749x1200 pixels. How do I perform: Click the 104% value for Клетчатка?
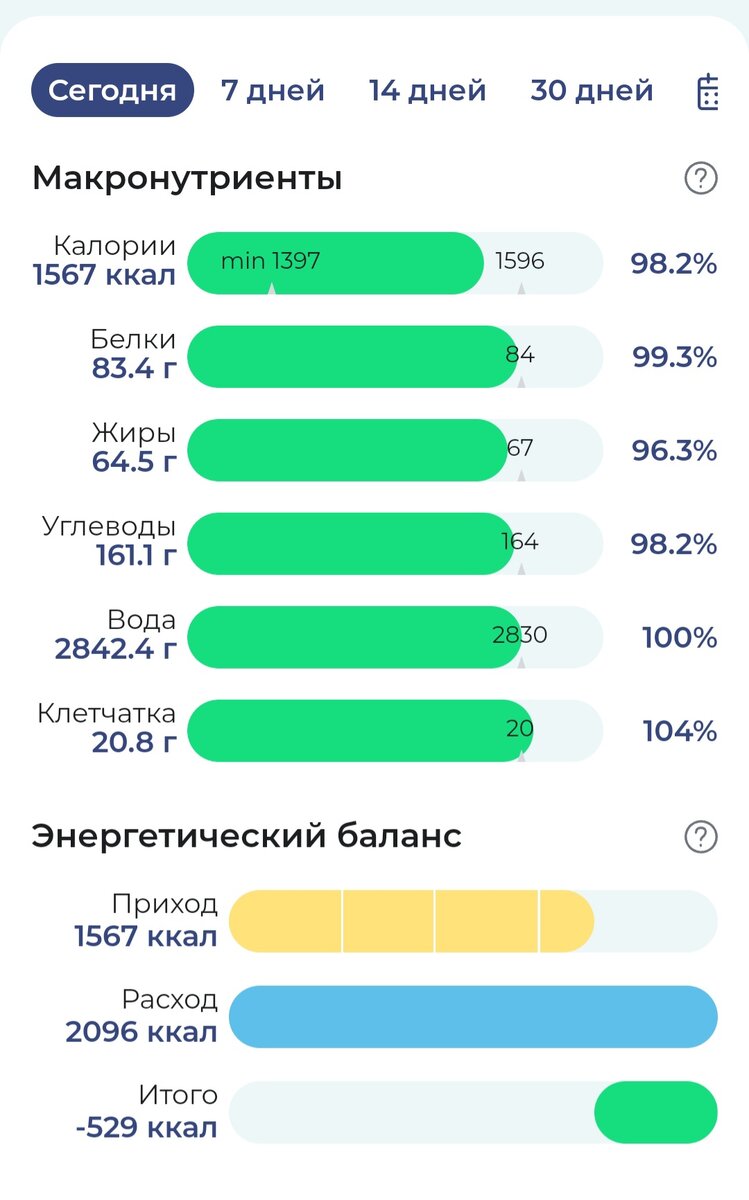coord(678,730)
